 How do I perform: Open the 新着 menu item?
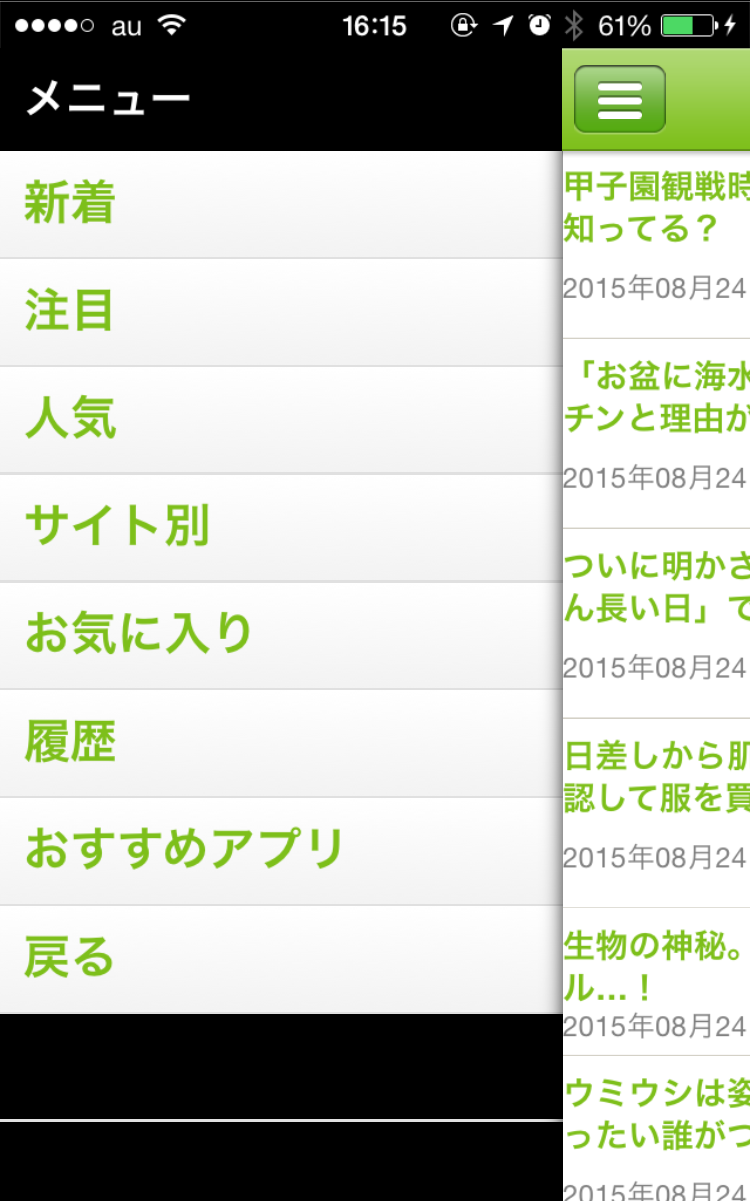point(281,204)
